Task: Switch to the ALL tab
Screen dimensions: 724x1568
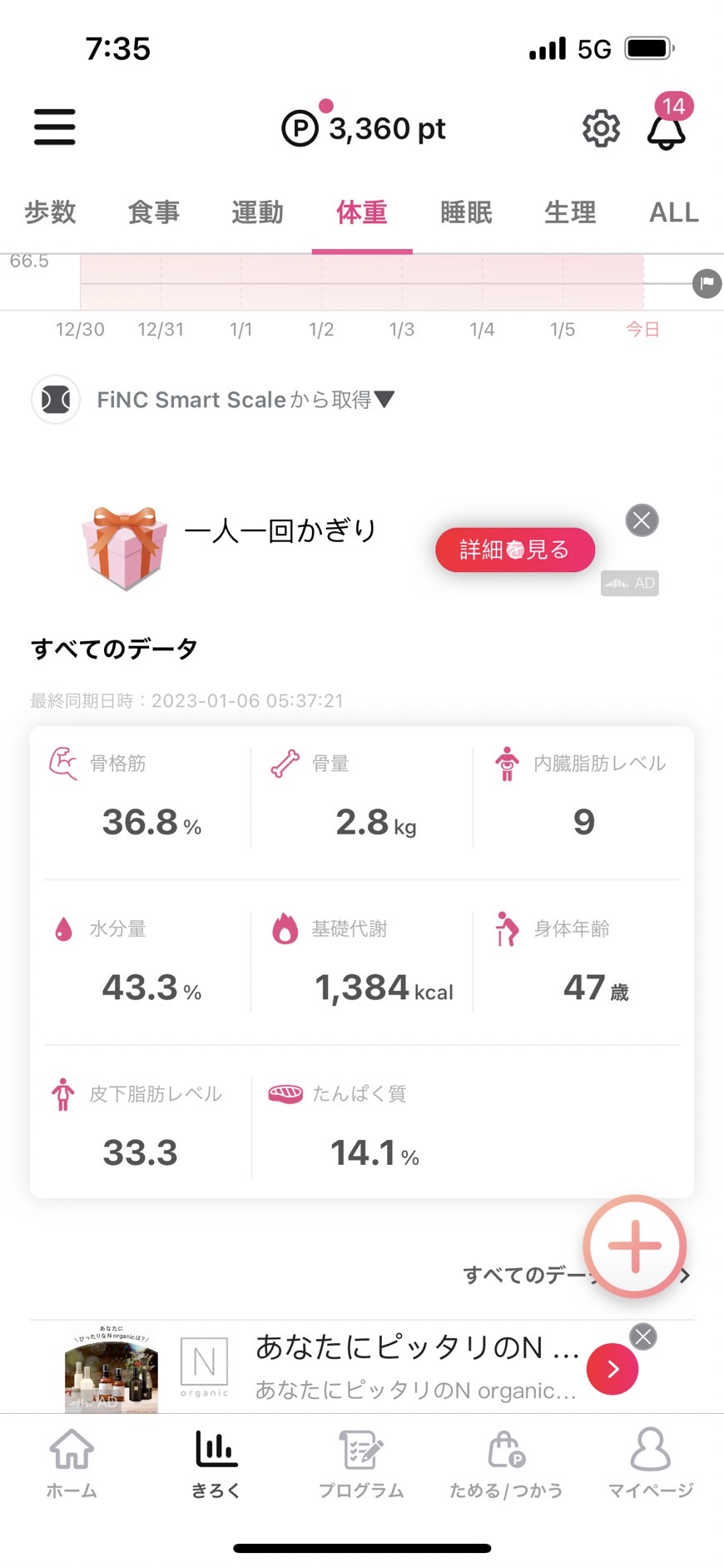Action: click(674, 212)
